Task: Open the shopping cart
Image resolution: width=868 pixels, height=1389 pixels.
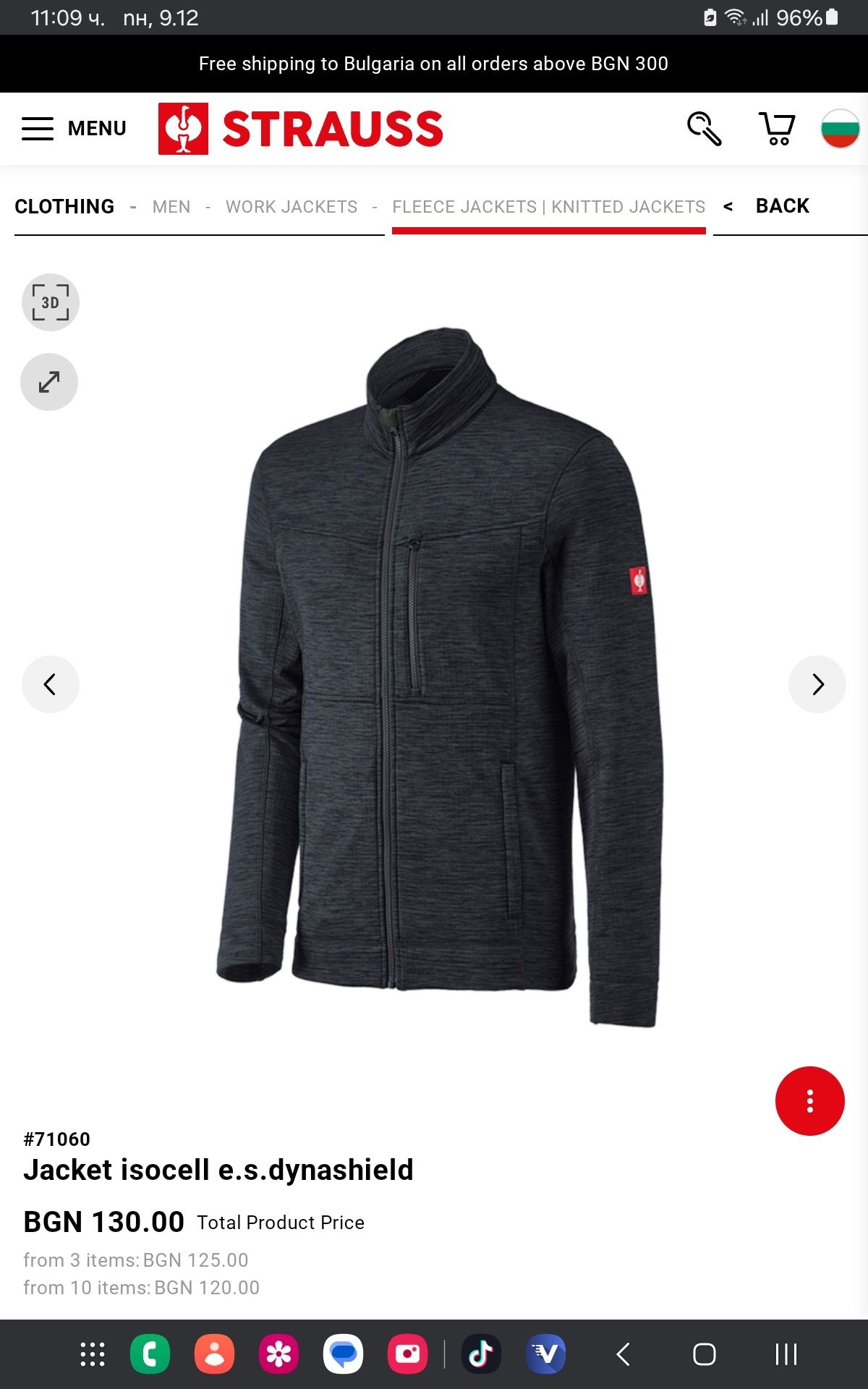Action: point(777,129)
